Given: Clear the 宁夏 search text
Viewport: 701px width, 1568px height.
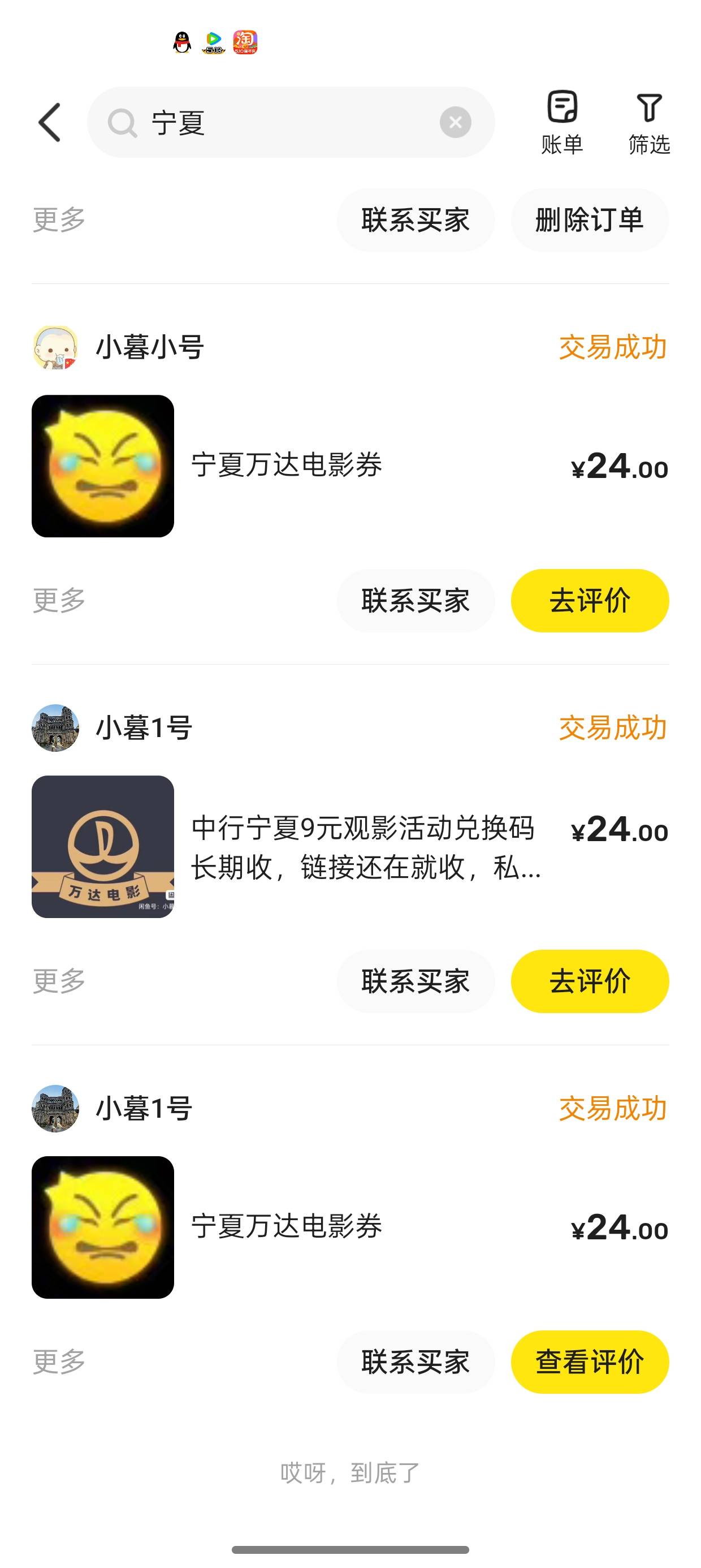Looking at the screenshot, I should coord(455,122).
